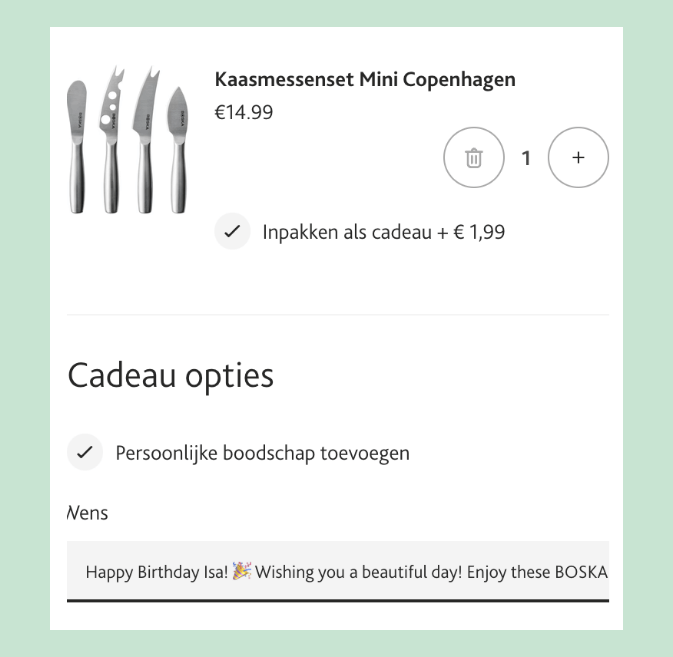The image size is (673, 657).
Task: Toggle Persoonlijke boodschap toevoegen checkbox
Action: point(85,452)
